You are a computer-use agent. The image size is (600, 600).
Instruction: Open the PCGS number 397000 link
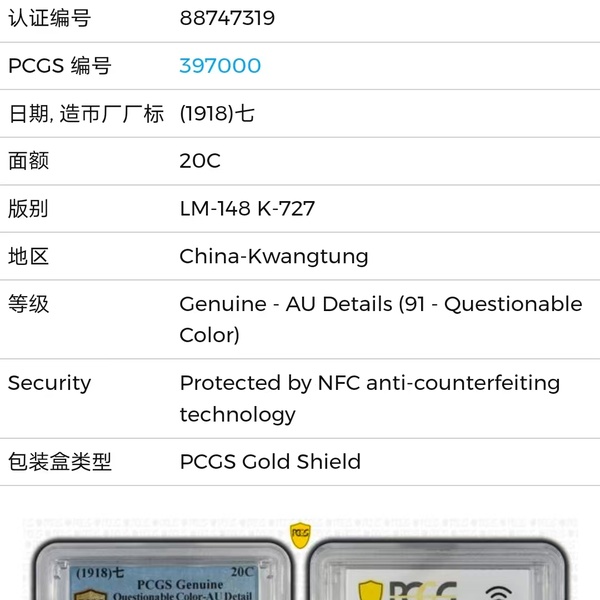220,66
